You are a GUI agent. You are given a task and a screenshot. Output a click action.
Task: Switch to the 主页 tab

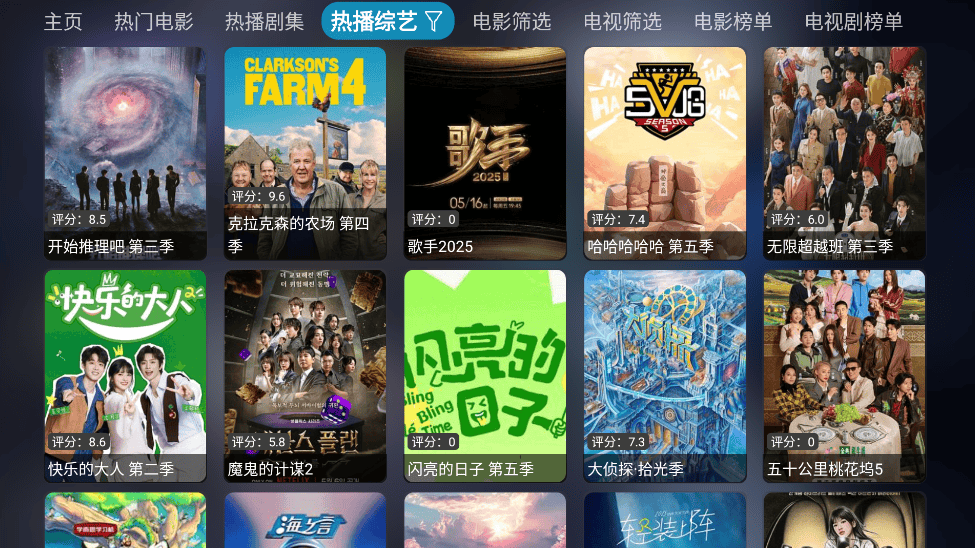click(x=63, y=21)
